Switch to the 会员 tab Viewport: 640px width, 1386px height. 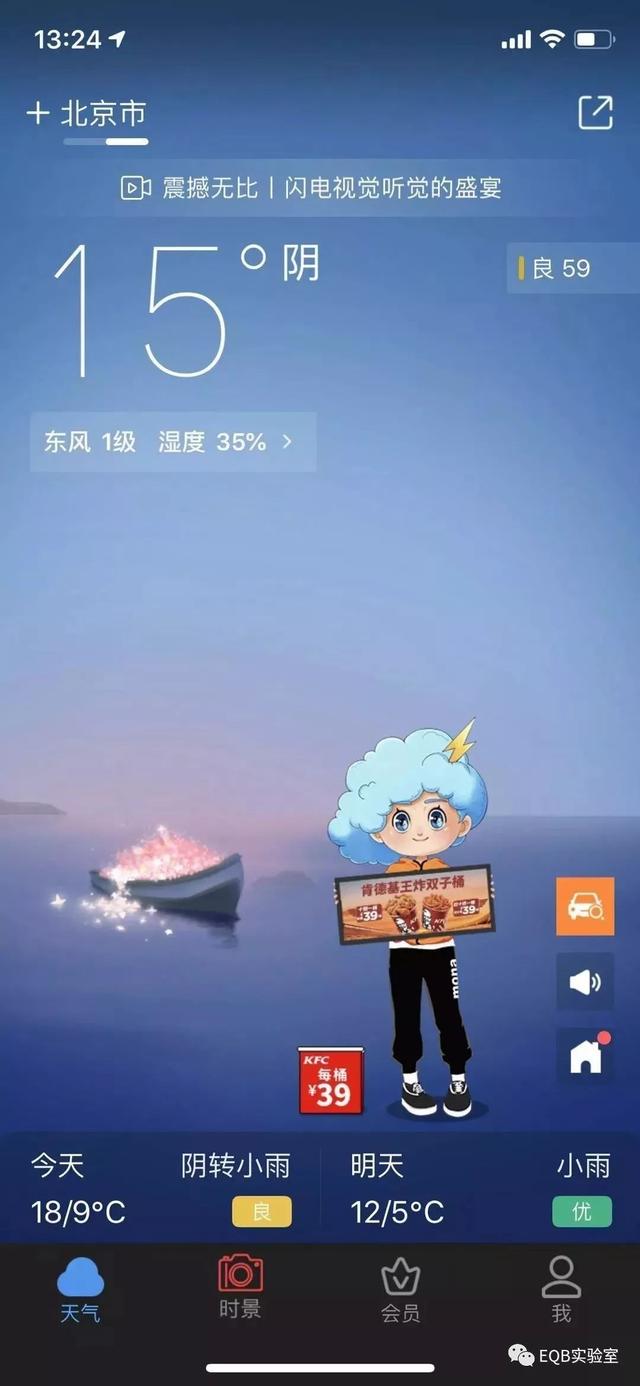point(400,1288)
